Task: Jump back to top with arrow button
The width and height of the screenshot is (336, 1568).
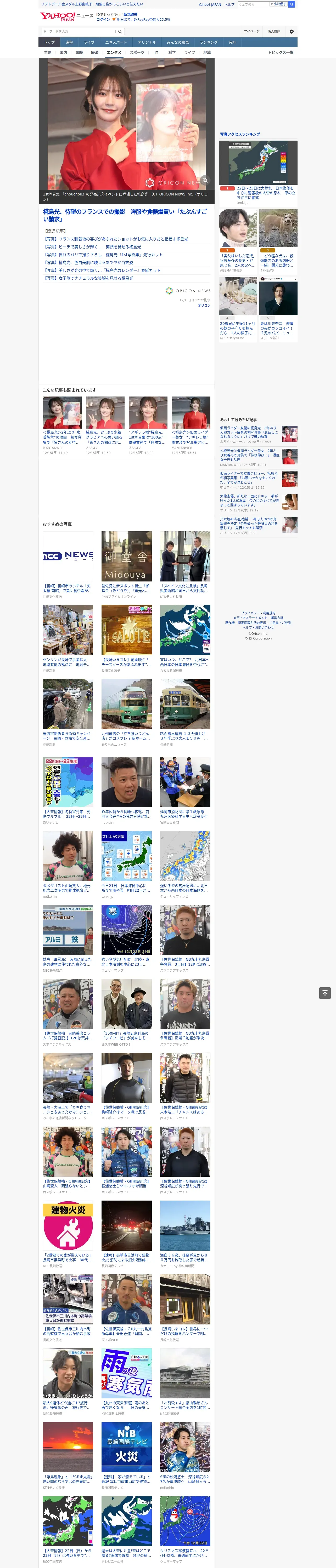Action: click(x=324, y=993)
